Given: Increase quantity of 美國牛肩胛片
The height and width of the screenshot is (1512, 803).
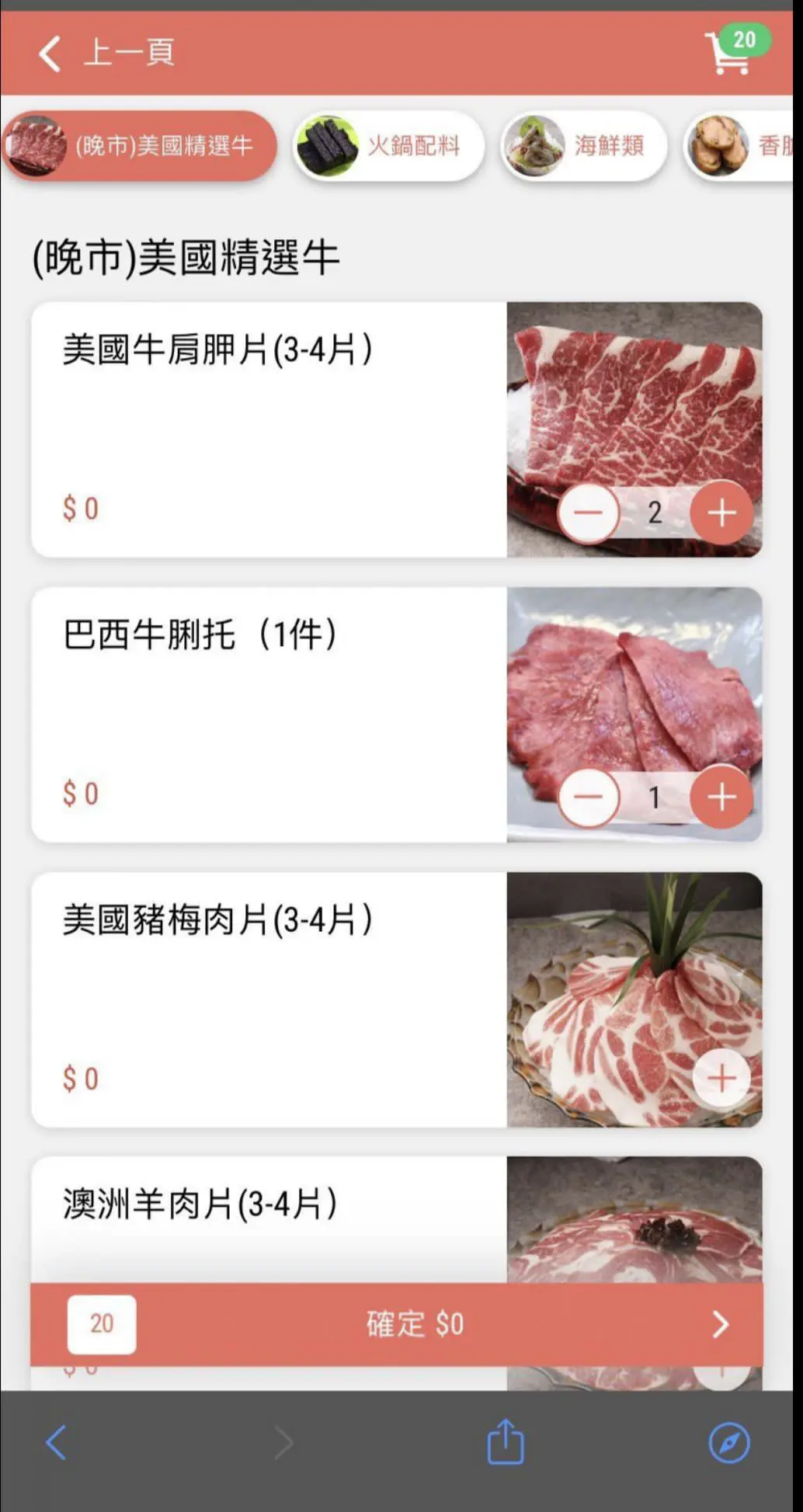Looking at the screenshot, I should coord(721,513).
